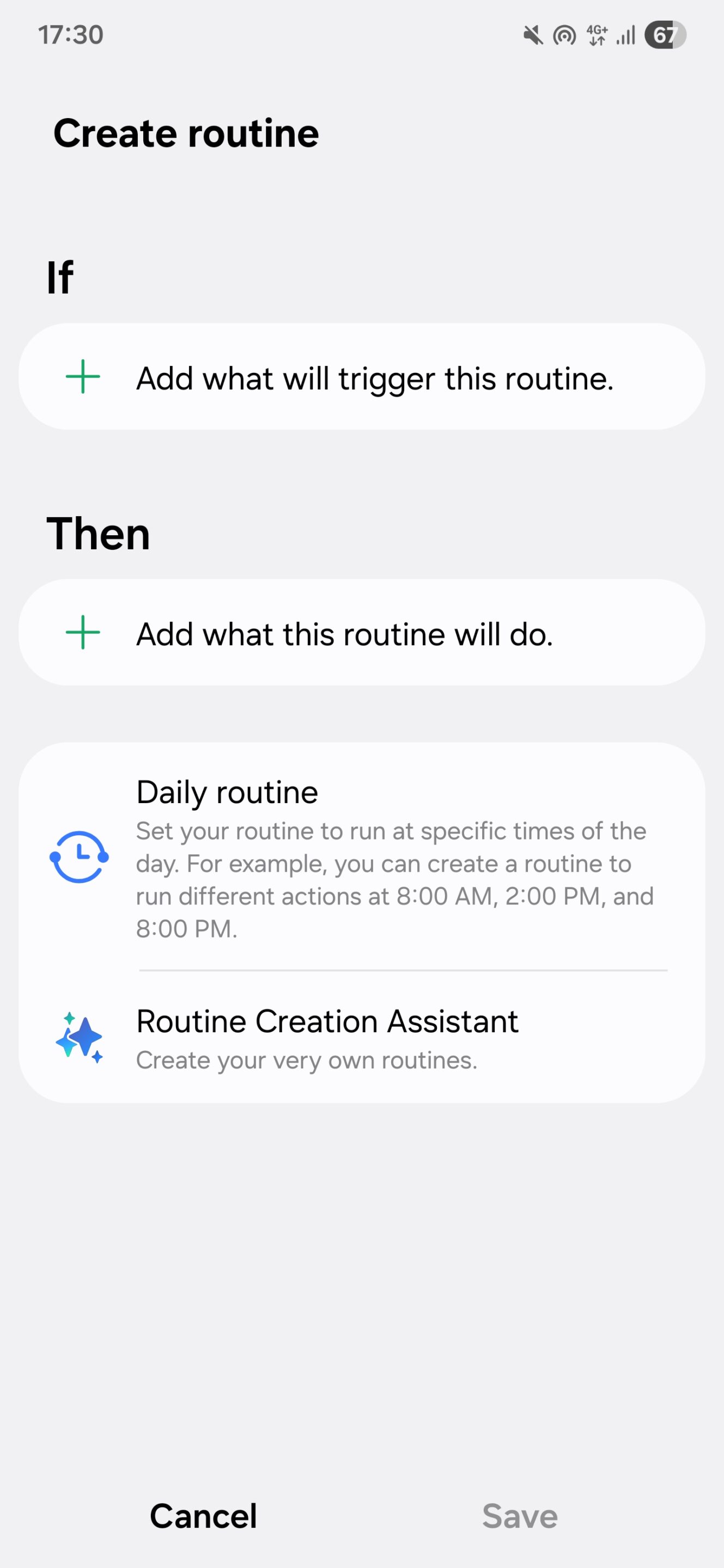Open the Daily routine option
Screen dimensions: 724x1568
[x=362, y=857]
